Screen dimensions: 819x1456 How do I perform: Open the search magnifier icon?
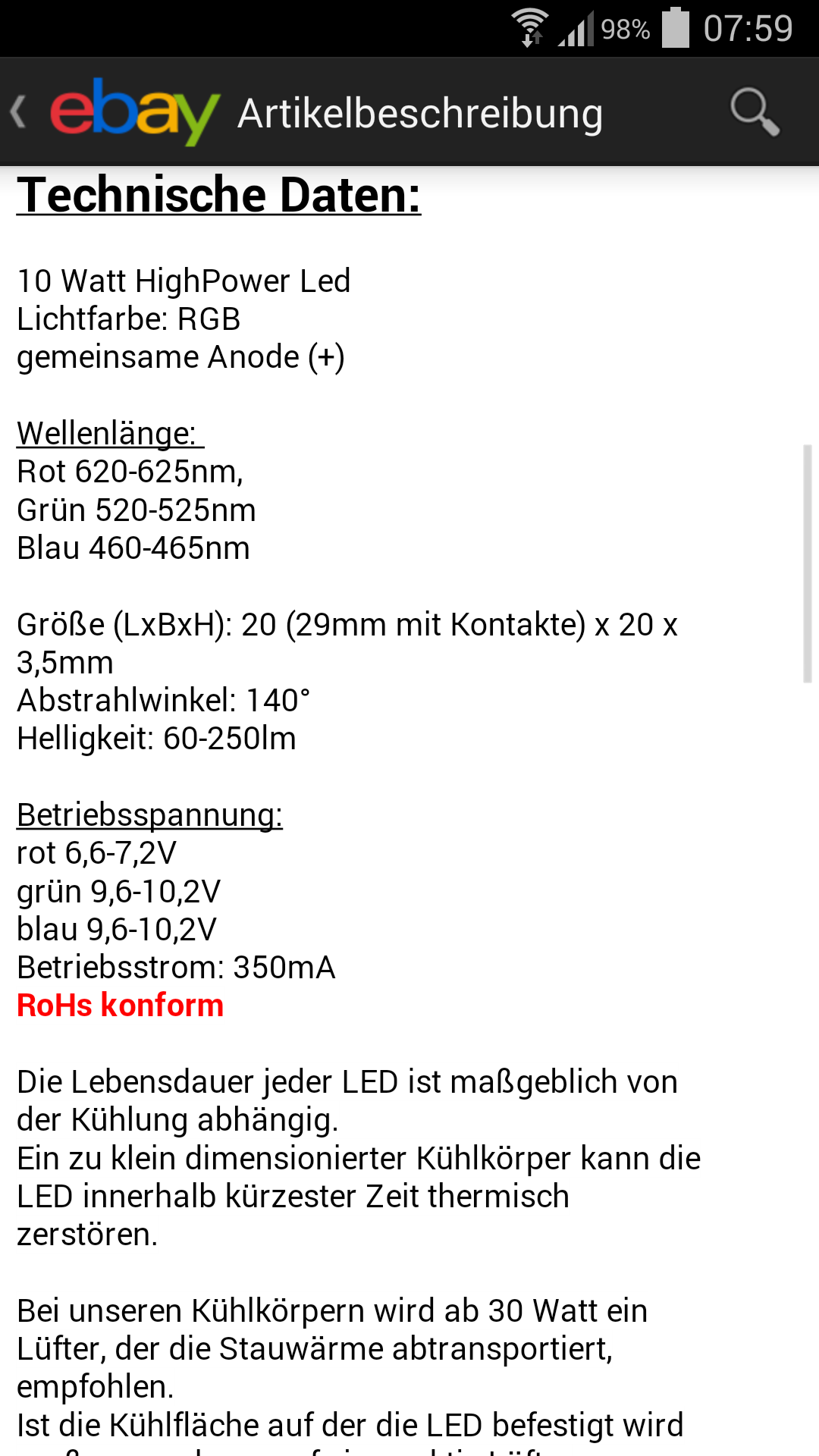click(755, 112)
